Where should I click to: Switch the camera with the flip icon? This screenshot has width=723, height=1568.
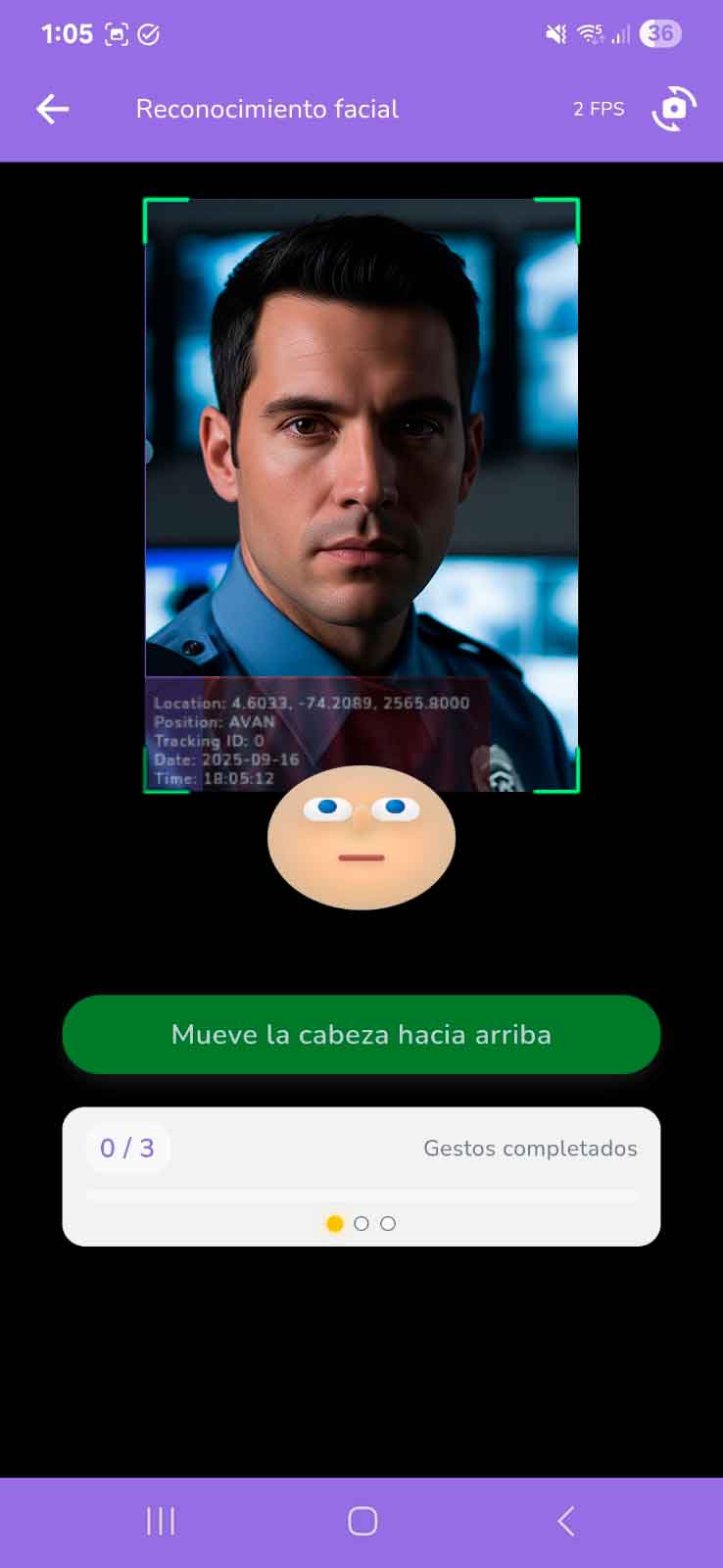(674, 109)
